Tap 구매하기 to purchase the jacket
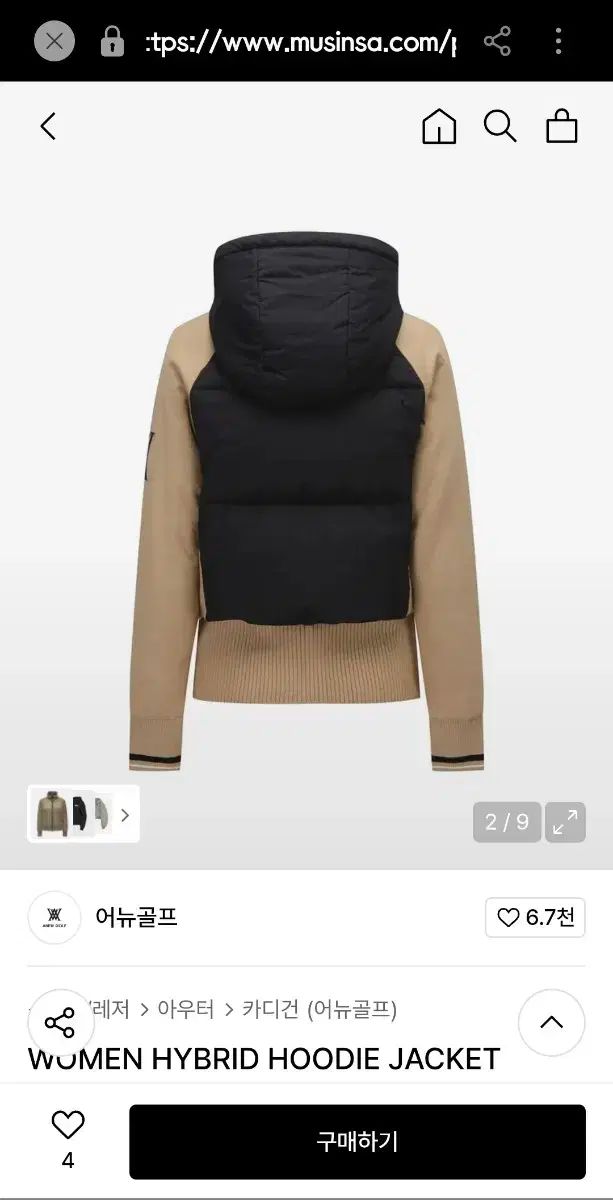 click(357, 1141)
